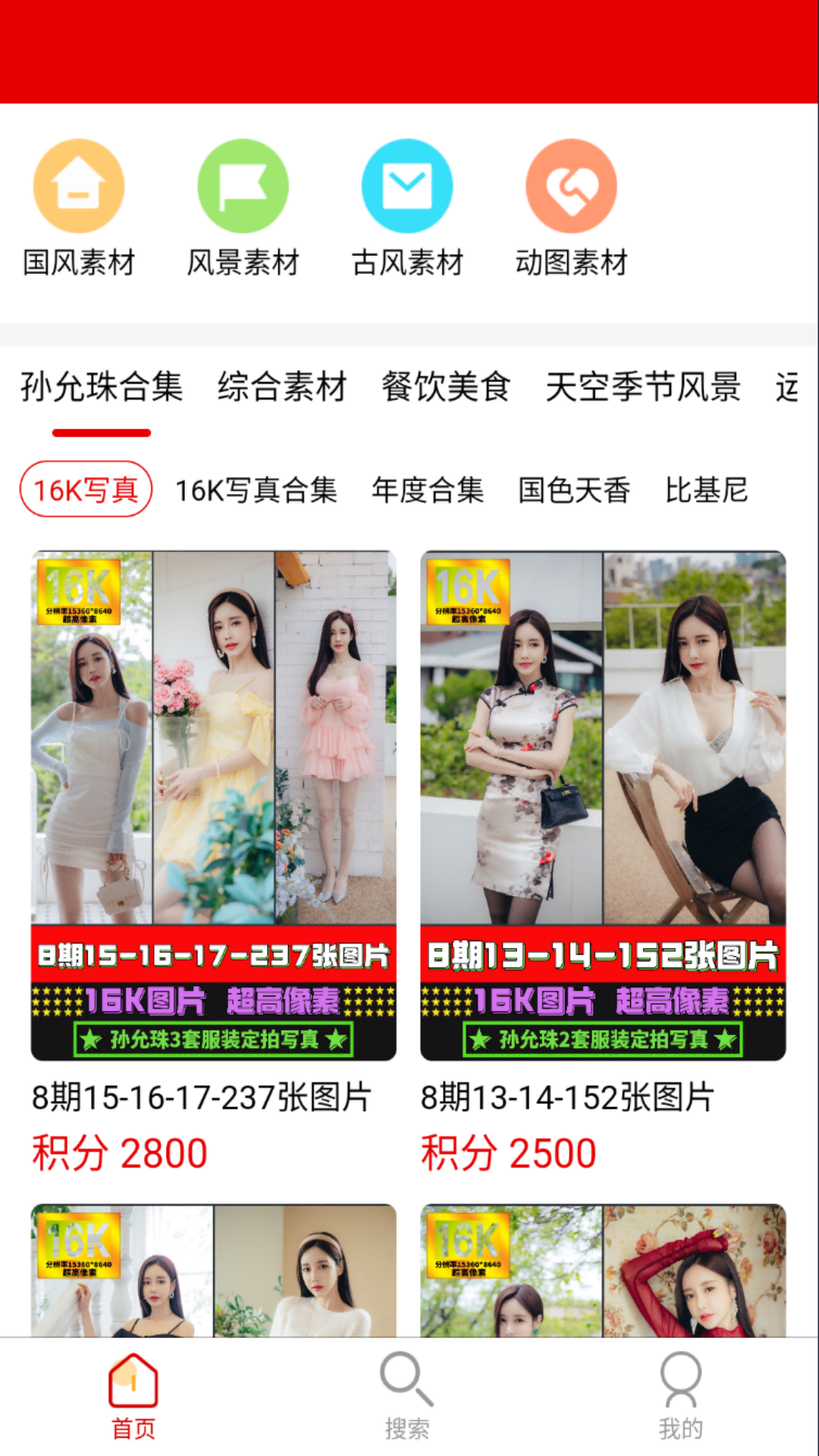Switch to the 餐饮美食 tab
Image resolution: width=819 pixels, height=1456 pixels.
(446, 387)
